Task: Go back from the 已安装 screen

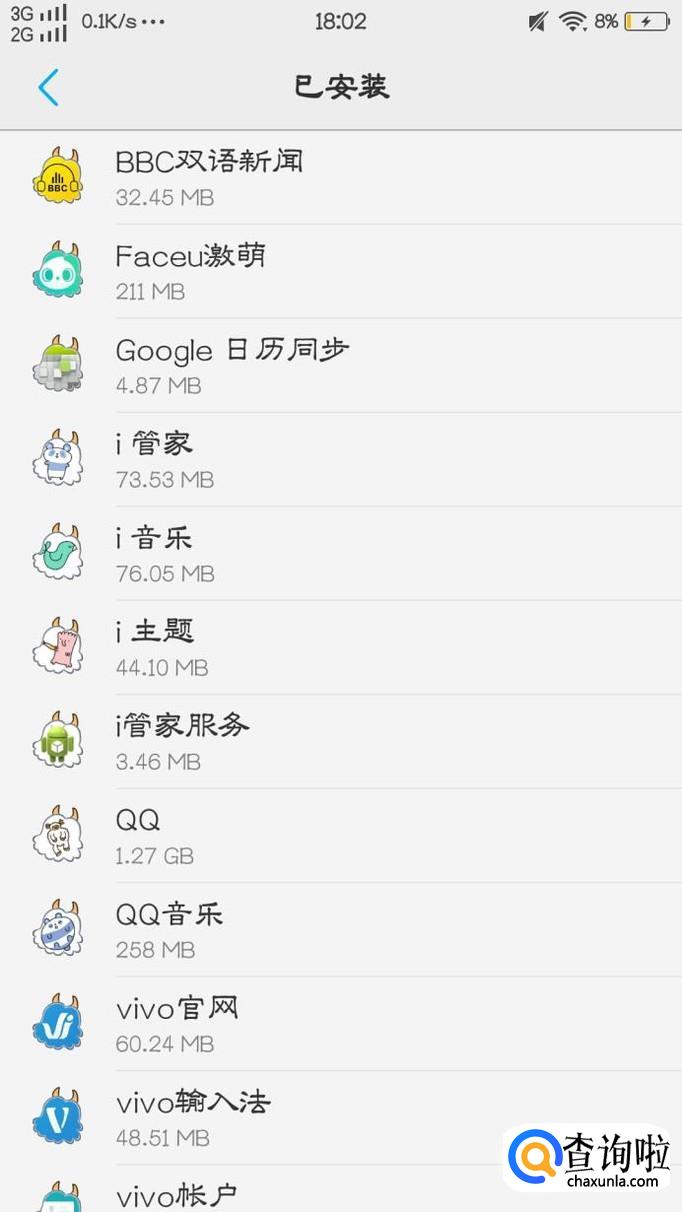Action: point(48,88)
